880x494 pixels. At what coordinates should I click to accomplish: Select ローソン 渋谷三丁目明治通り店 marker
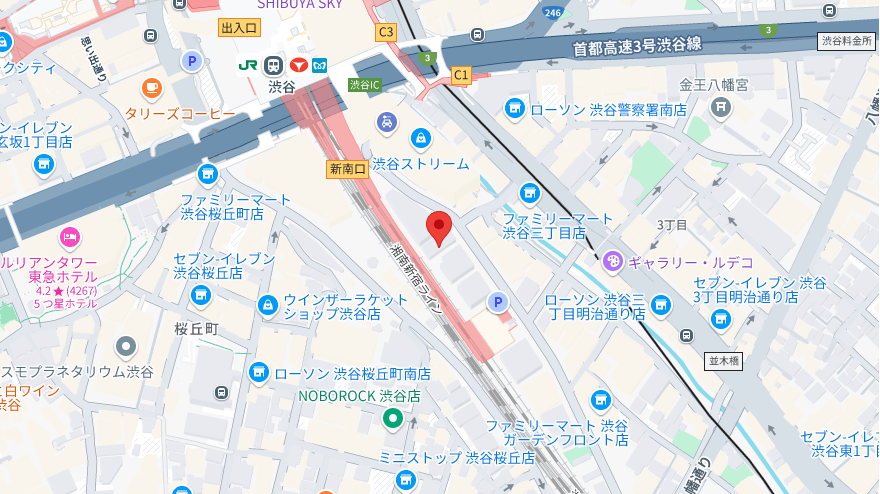pos(661,305)
